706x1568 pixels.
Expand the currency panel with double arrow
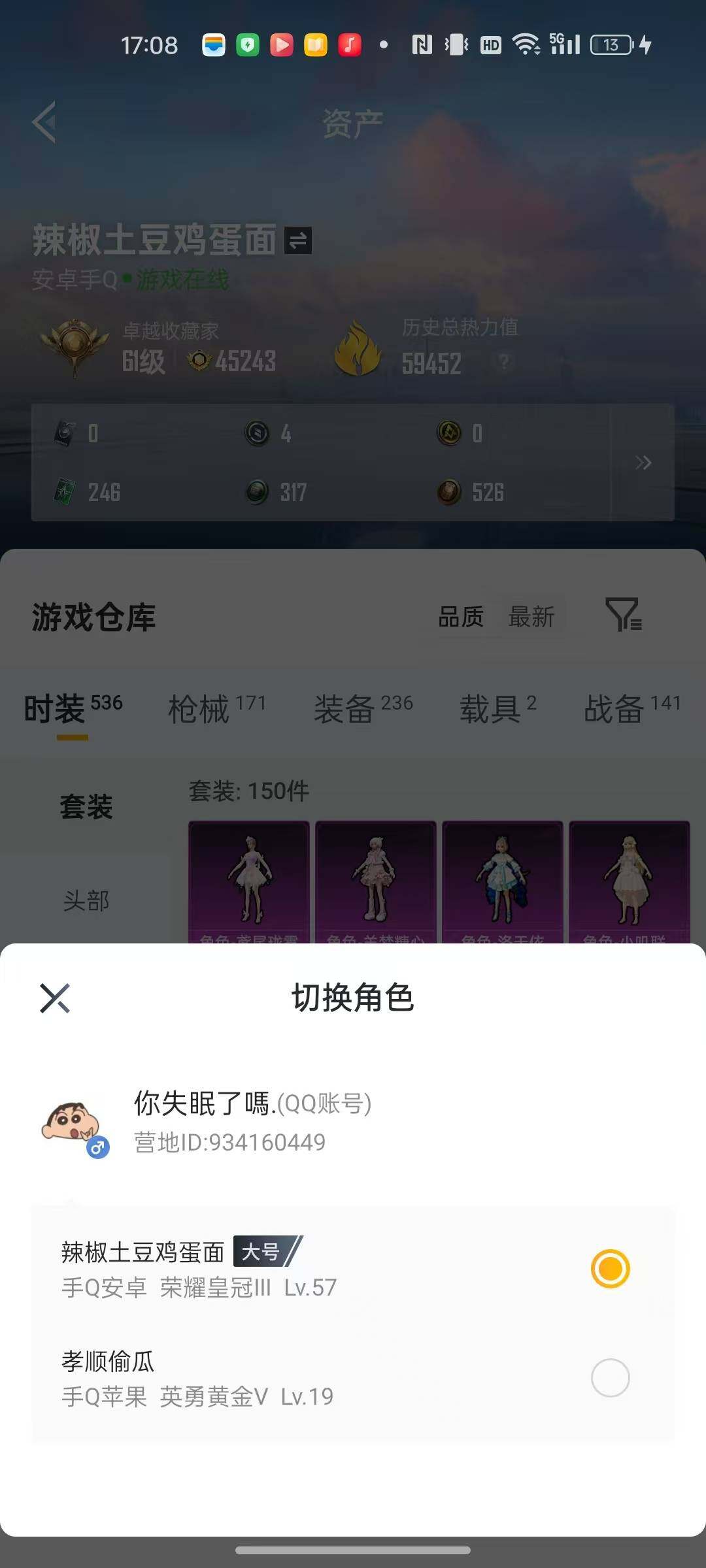coord(644,462)
